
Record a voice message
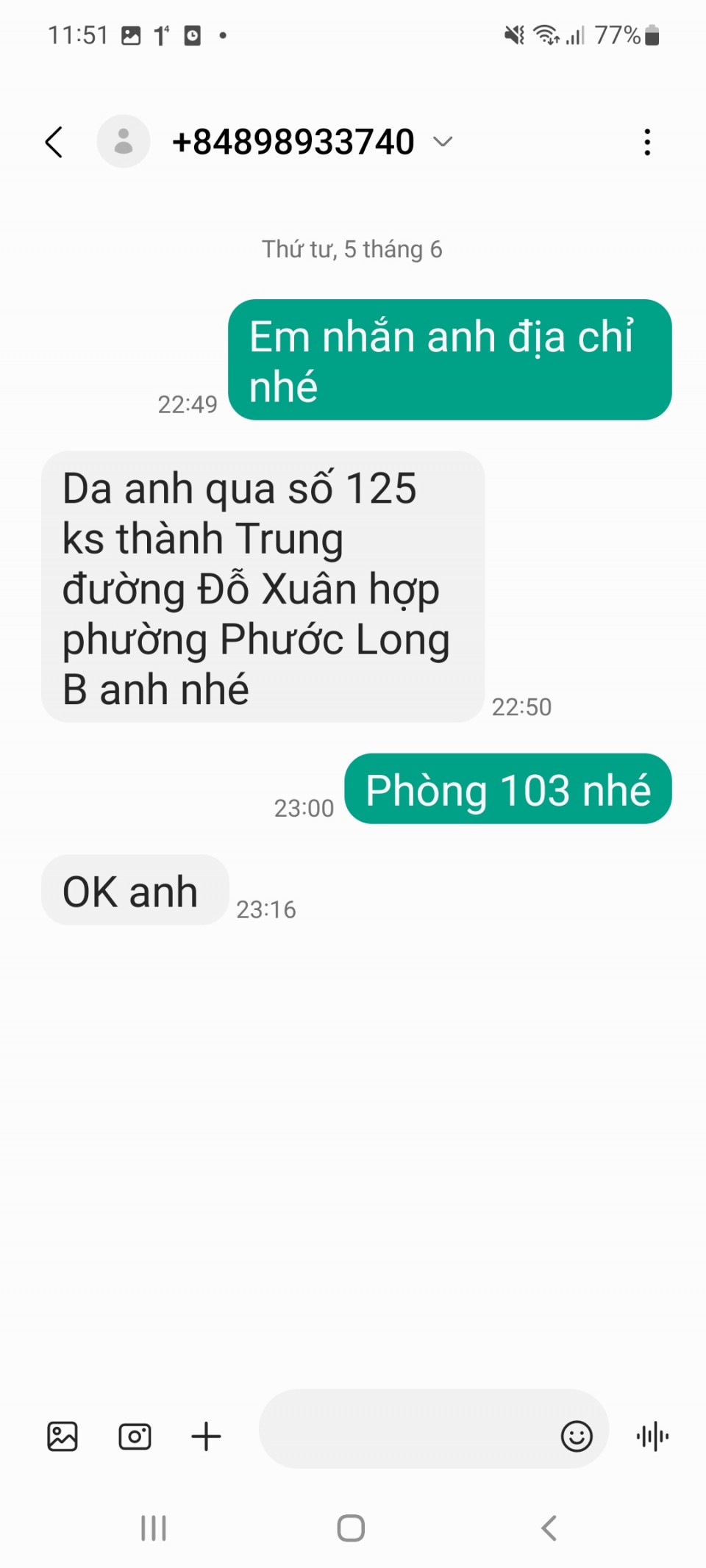(x=652, y=1436)
